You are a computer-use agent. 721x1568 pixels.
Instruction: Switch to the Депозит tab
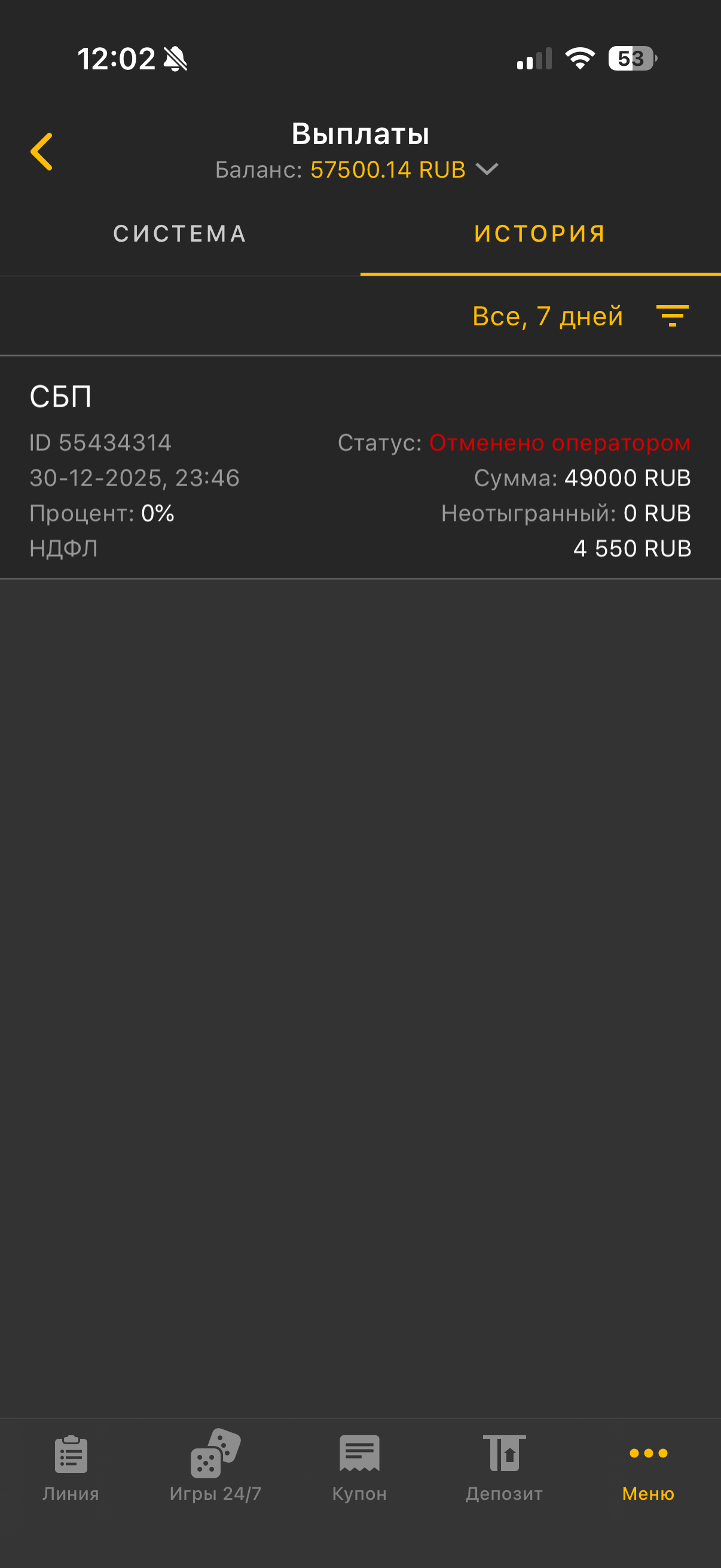[x=504, y=1467]
